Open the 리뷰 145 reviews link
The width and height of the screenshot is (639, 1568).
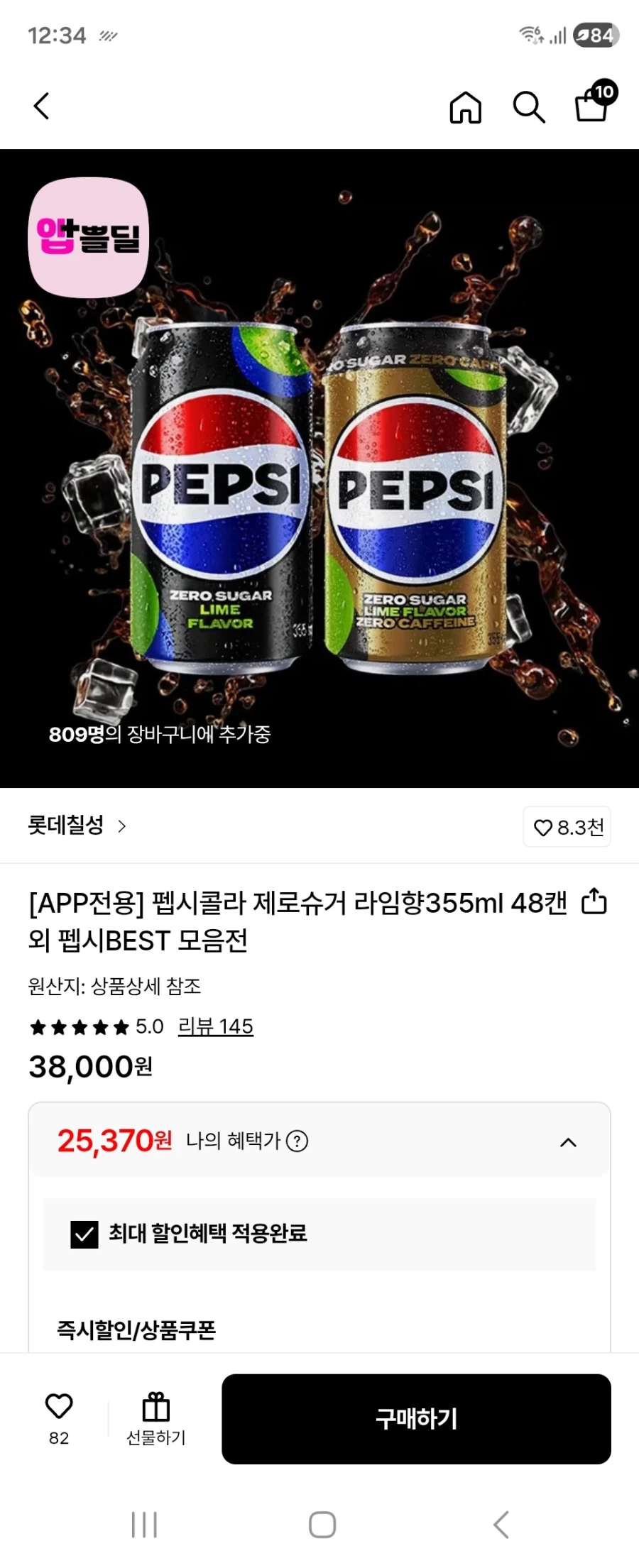click(x=215, y=1026)
